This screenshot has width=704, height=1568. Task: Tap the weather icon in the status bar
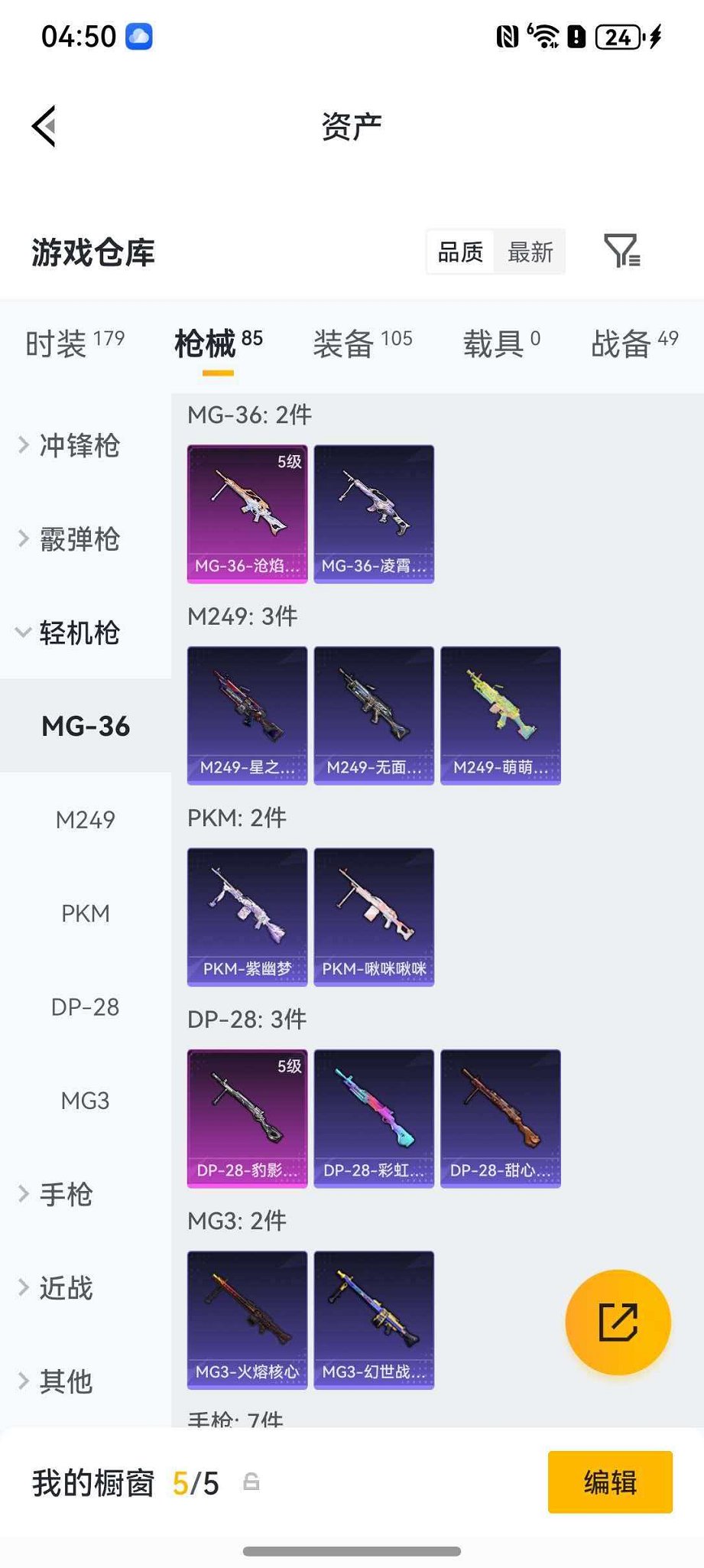click(x=139, y=36)
